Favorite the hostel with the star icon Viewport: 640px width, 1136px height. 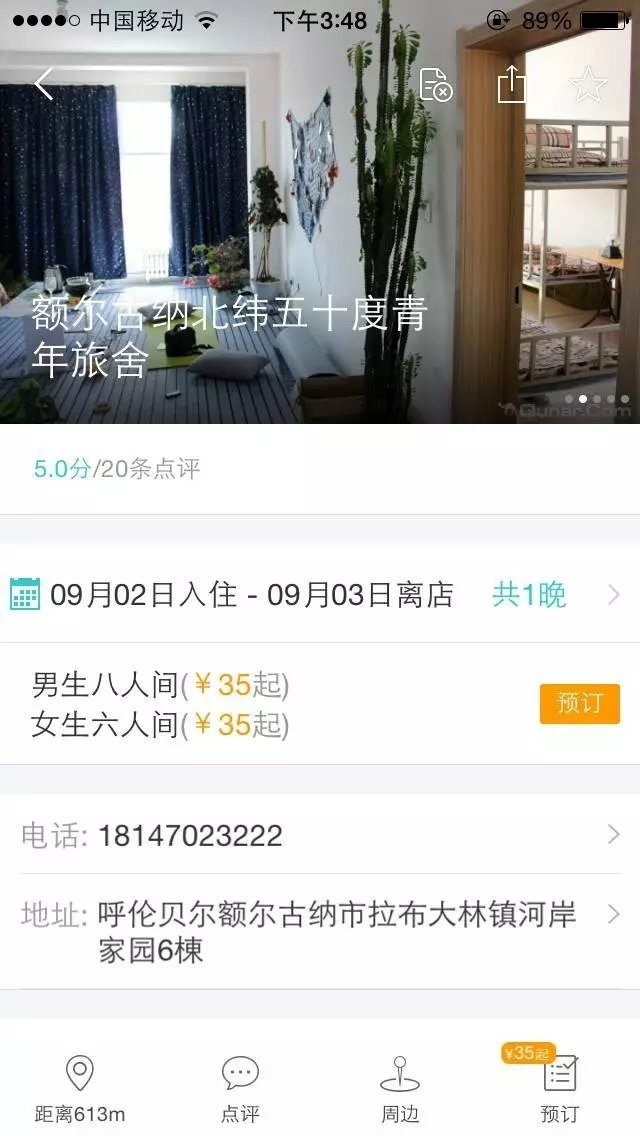588,85
